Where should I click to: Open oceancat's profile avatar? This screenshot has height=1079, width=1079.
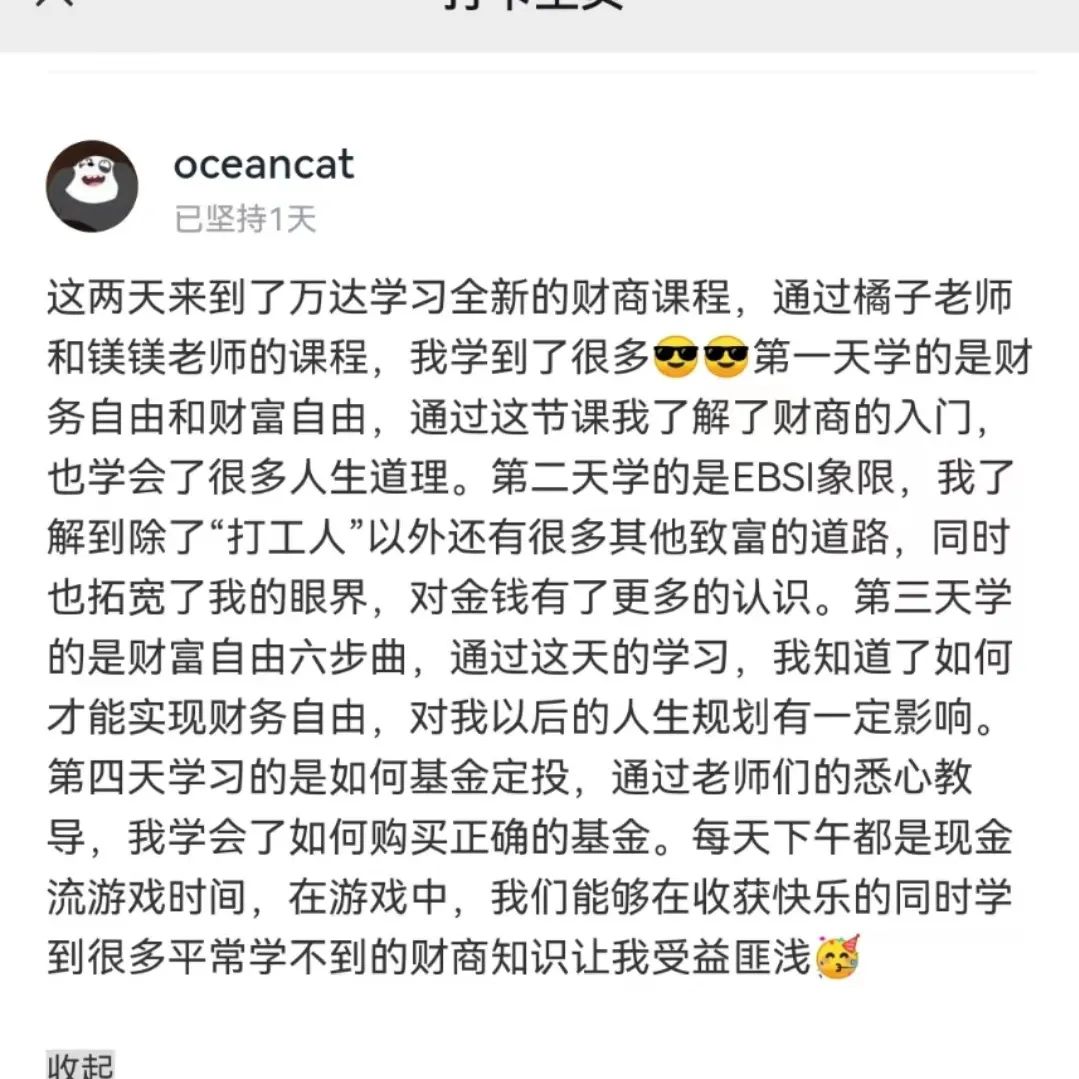(x=92, y=186)
